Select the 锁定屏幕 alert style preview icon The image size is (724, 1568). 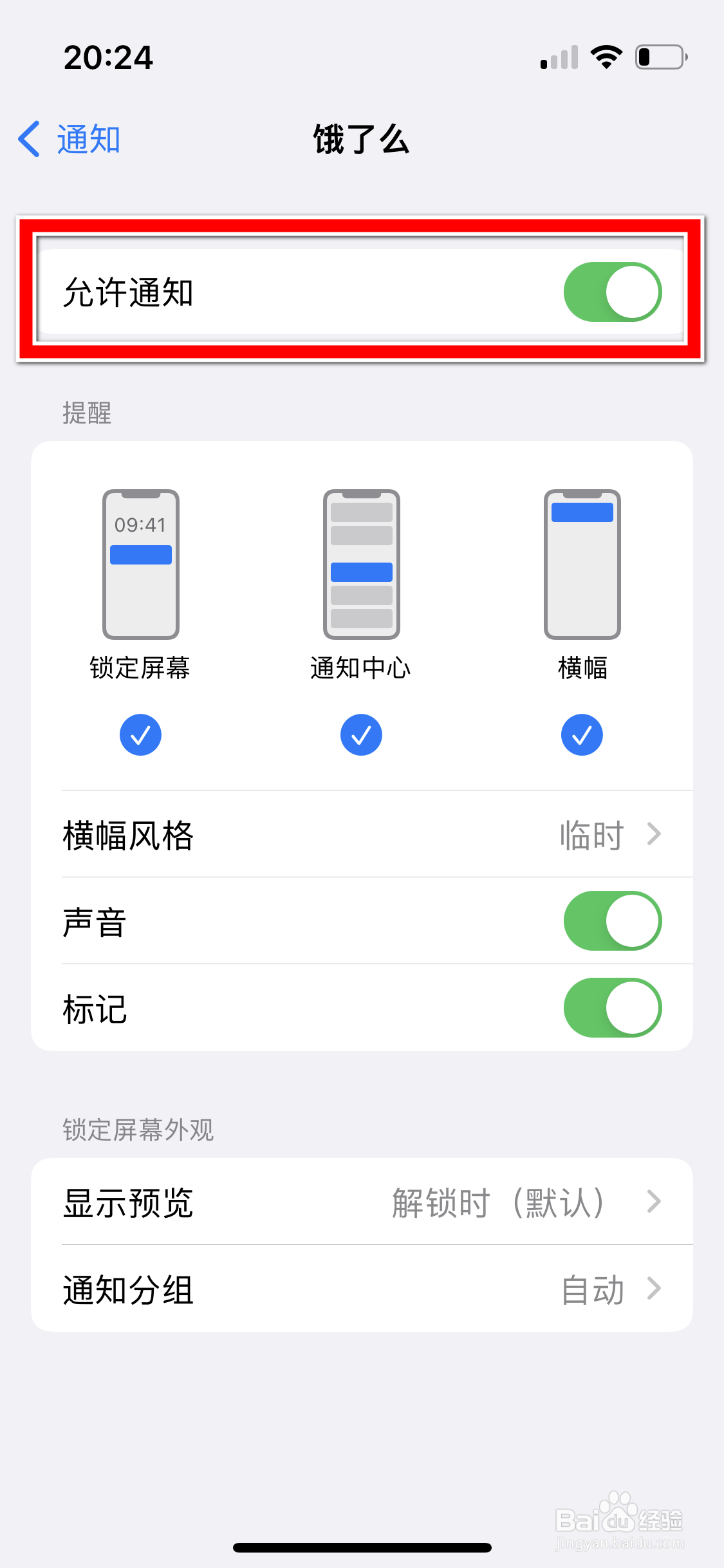140,563
